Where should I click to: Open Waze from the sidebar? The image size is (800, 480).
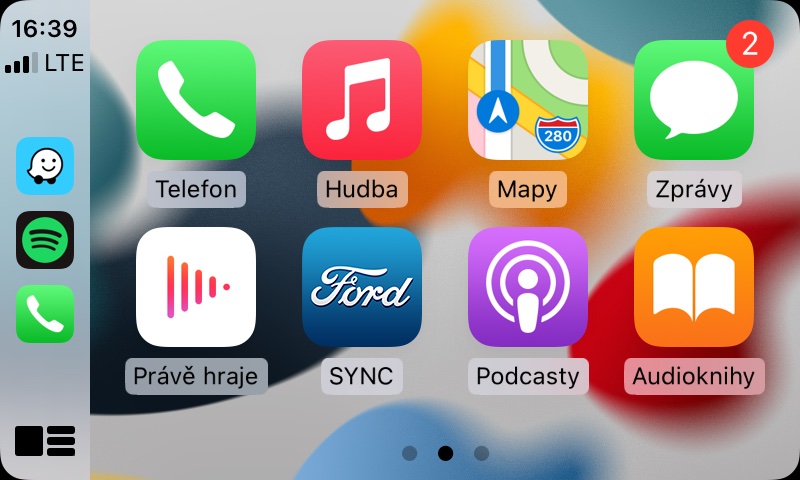pos(45,166)
